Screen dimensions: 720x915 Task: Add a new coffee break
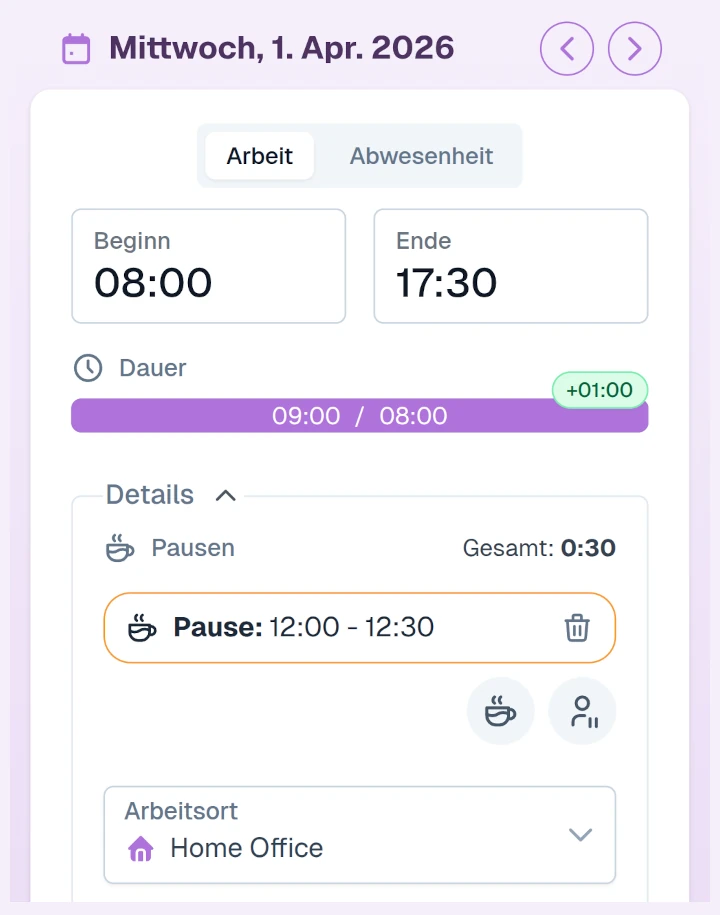click(500, 712)
